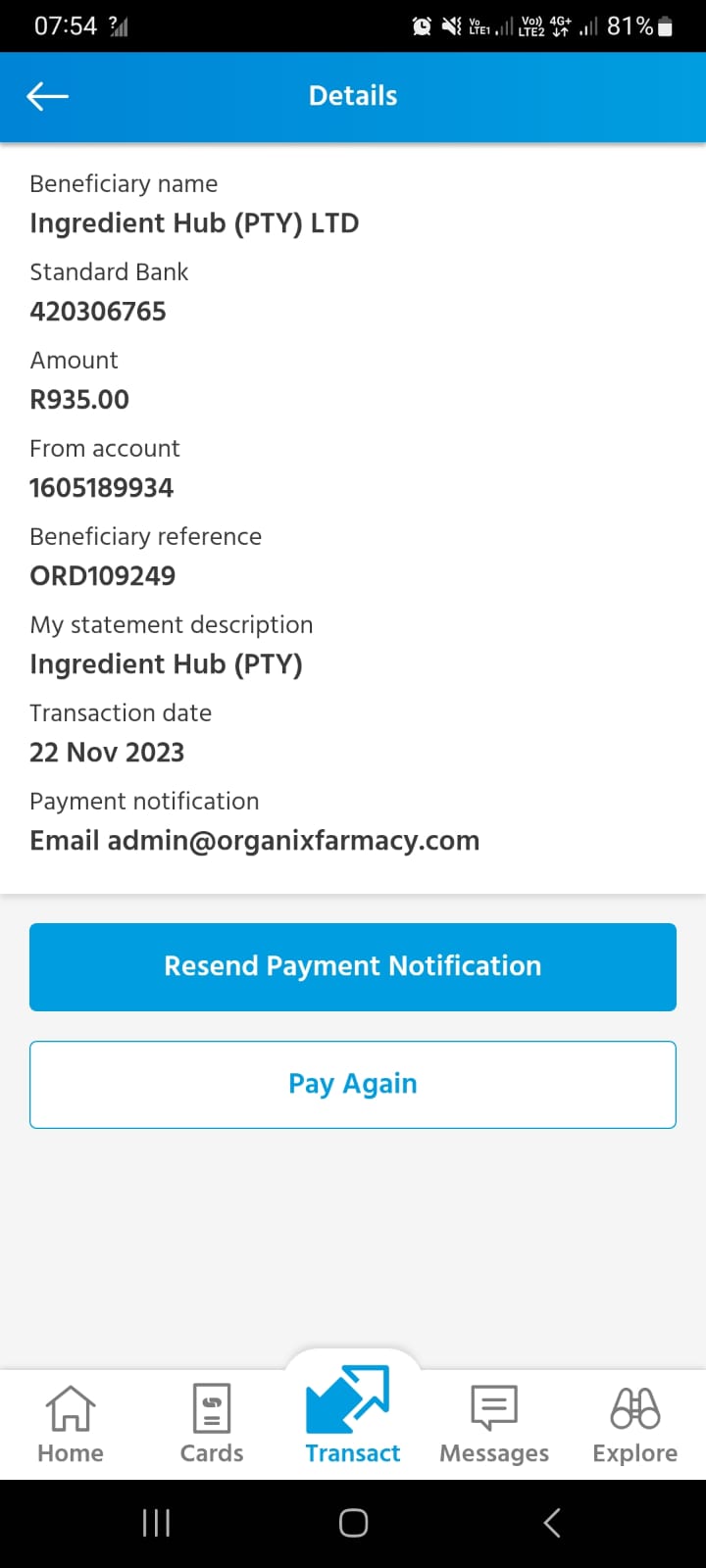Switch to the Messages tab

pos(494,1425)
